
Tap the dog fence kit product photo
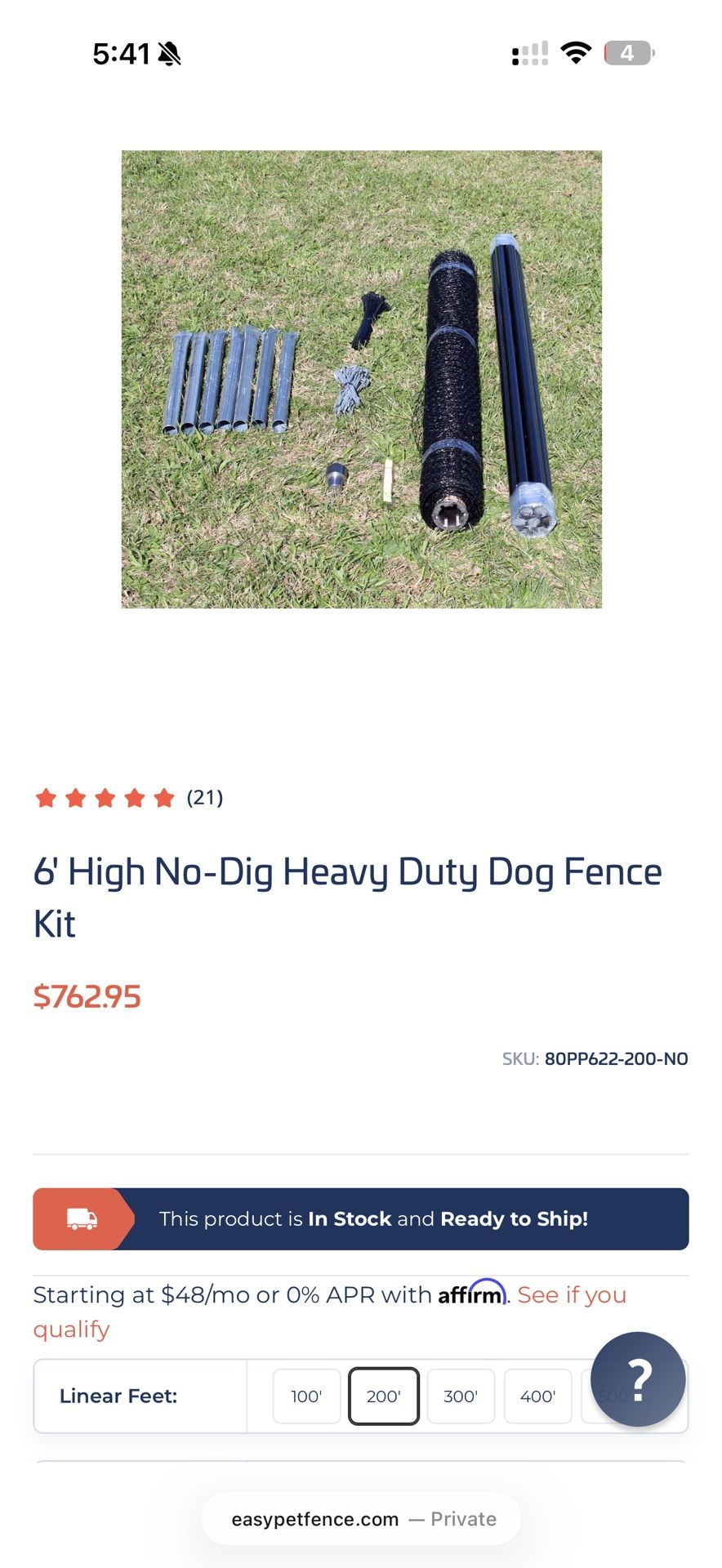point(361,378)
